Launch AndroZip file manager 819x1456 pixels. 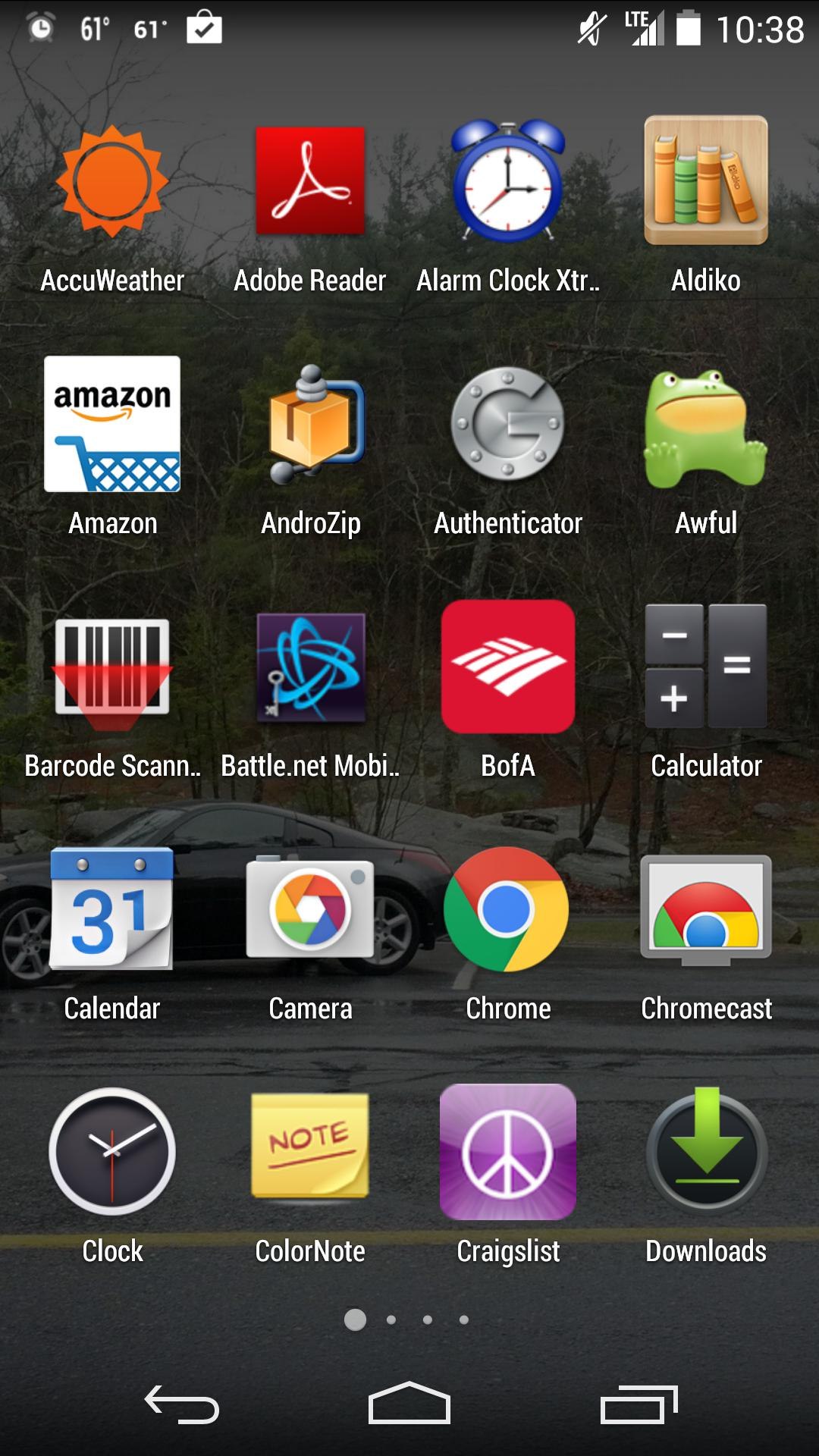[310, 425]
